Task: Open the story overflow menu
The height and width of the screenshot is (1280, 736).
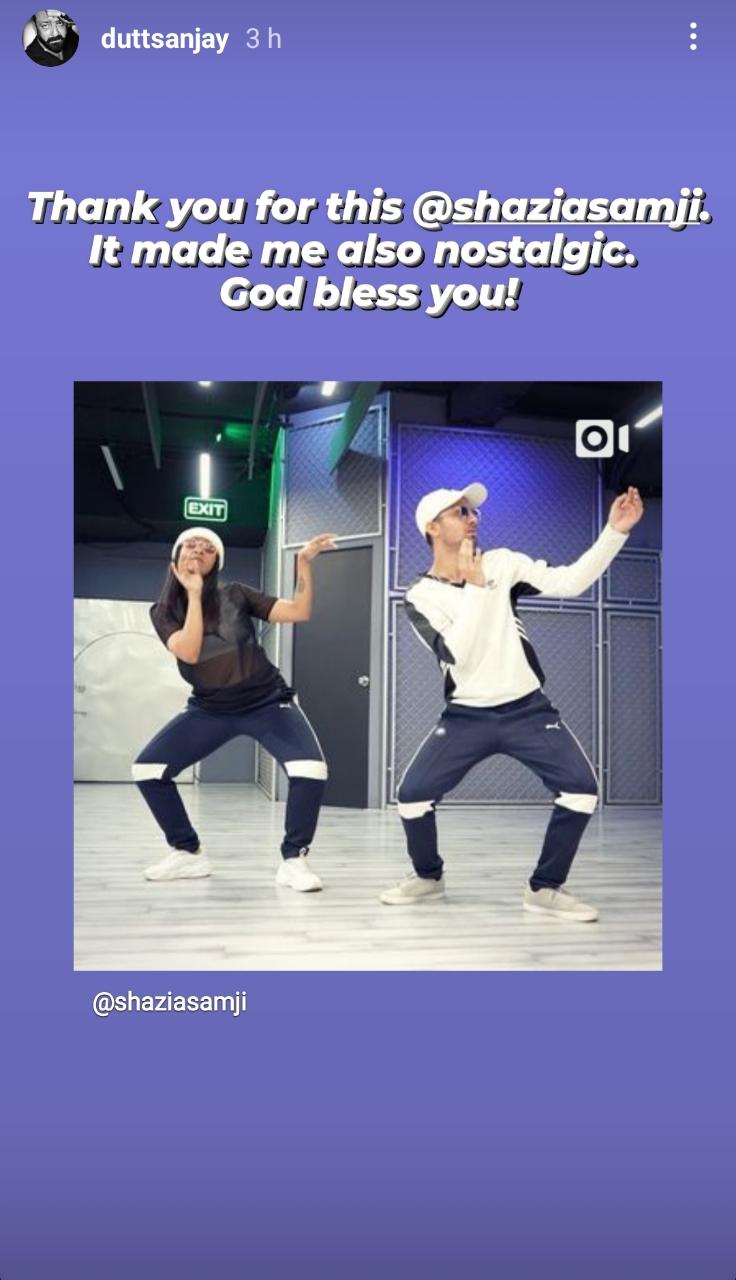Action: 693,37
